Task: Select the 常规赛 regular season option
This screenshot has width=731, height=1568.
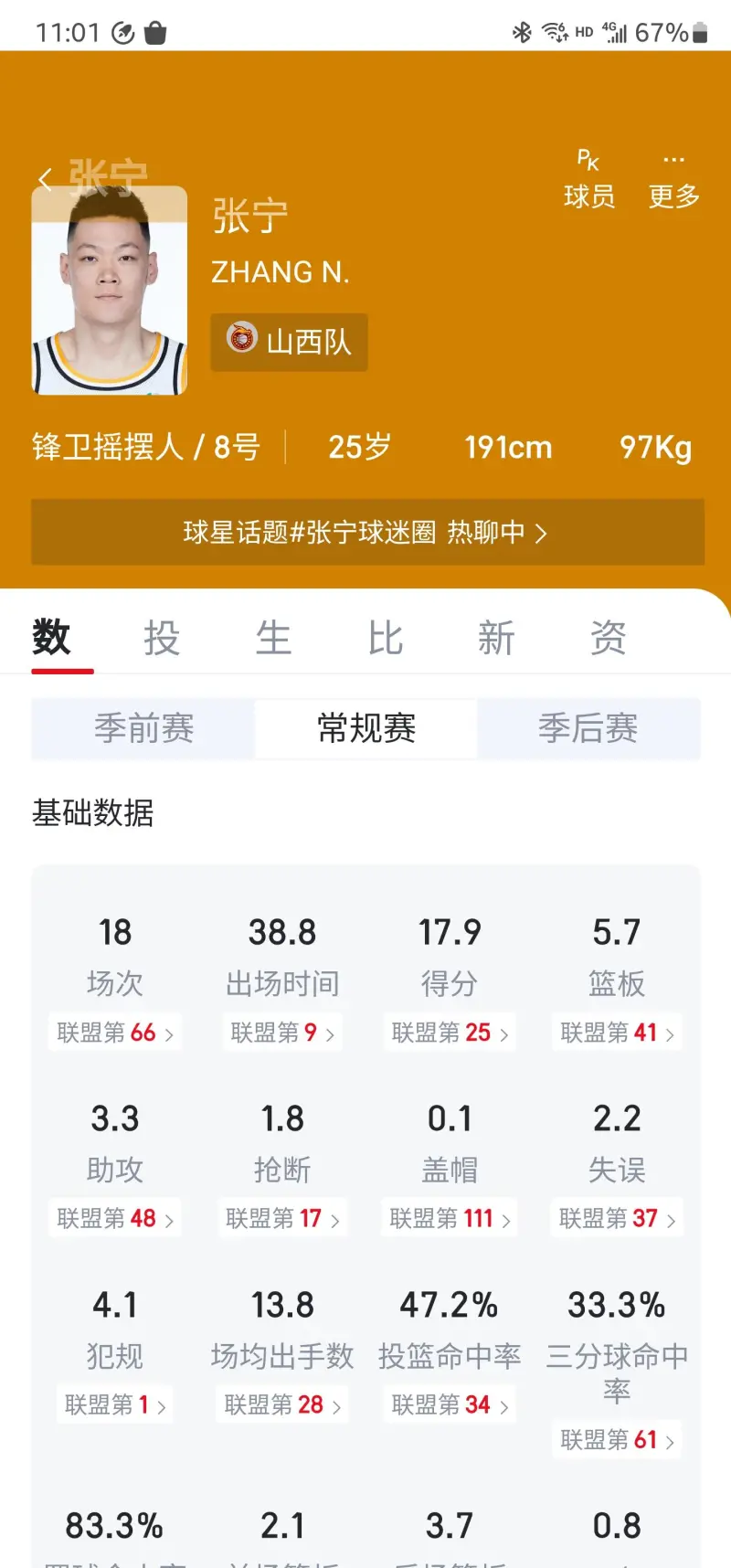Action: point(365,728)
